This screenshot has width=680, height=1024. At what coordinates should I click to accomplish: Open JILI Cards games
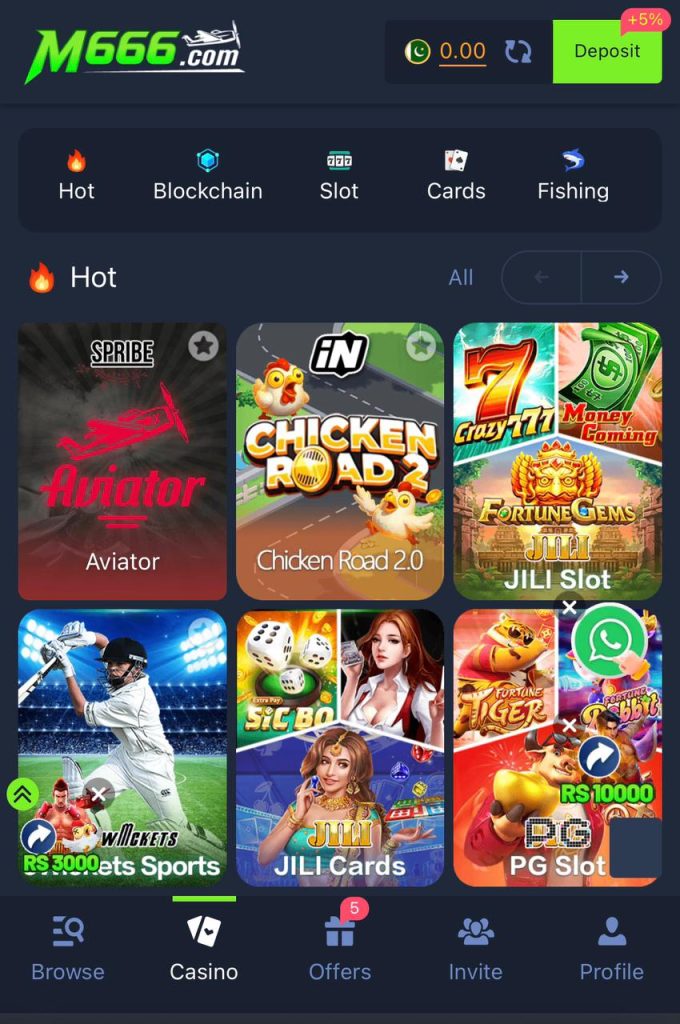(x=339, y=750)
